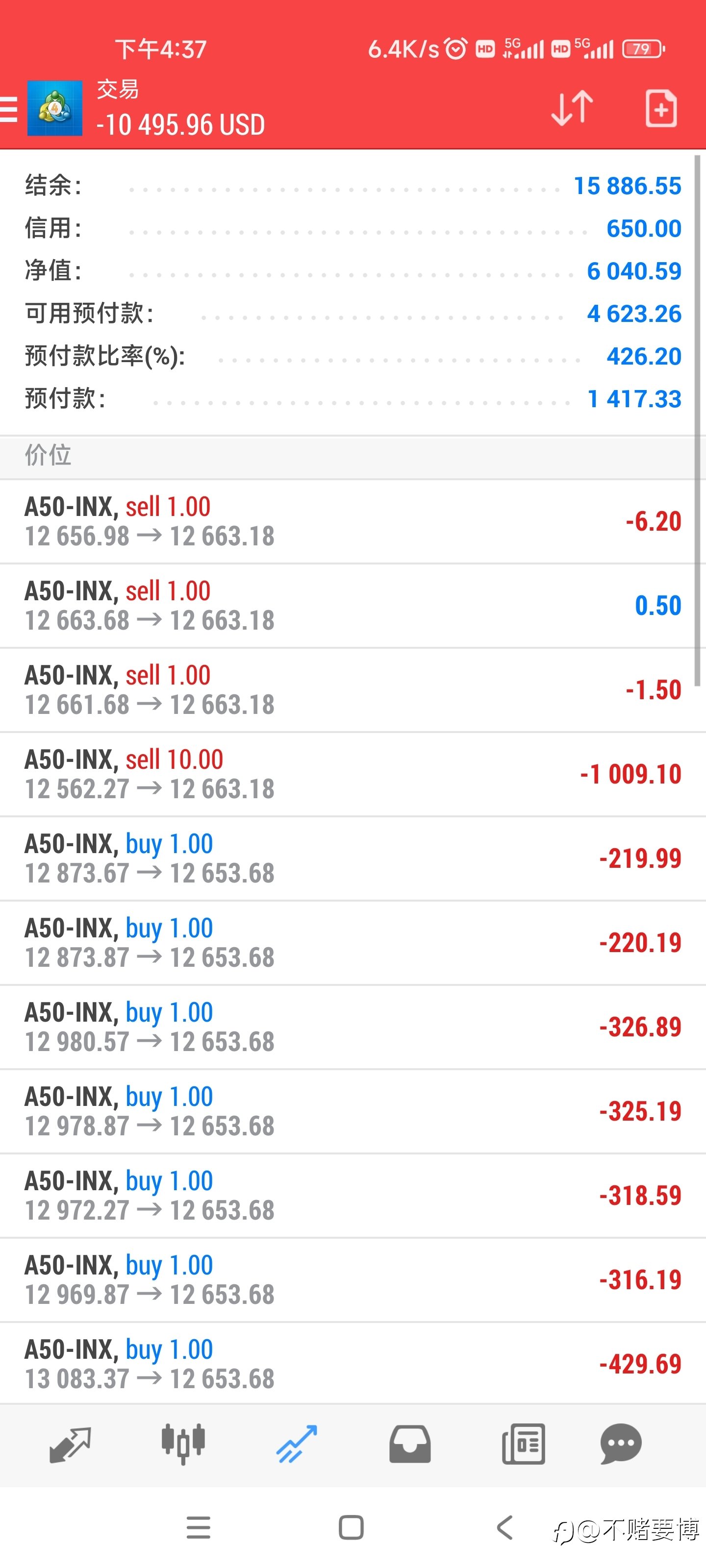Switch to the News tab
This screenshot has width=706, height=1568.
point(523,1445)
